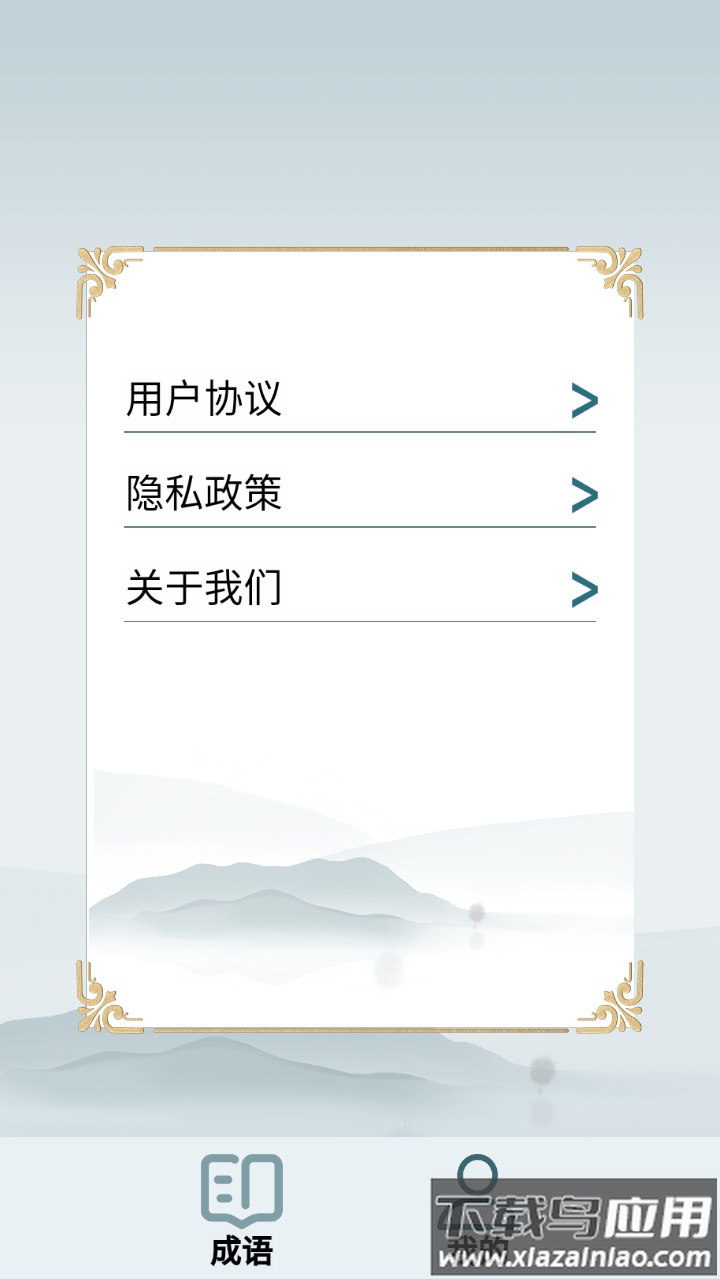This screenshot has width=720, height=1280.
Task: Expand 用户协议 via its chevron arrow
Action: coord(585,398)
